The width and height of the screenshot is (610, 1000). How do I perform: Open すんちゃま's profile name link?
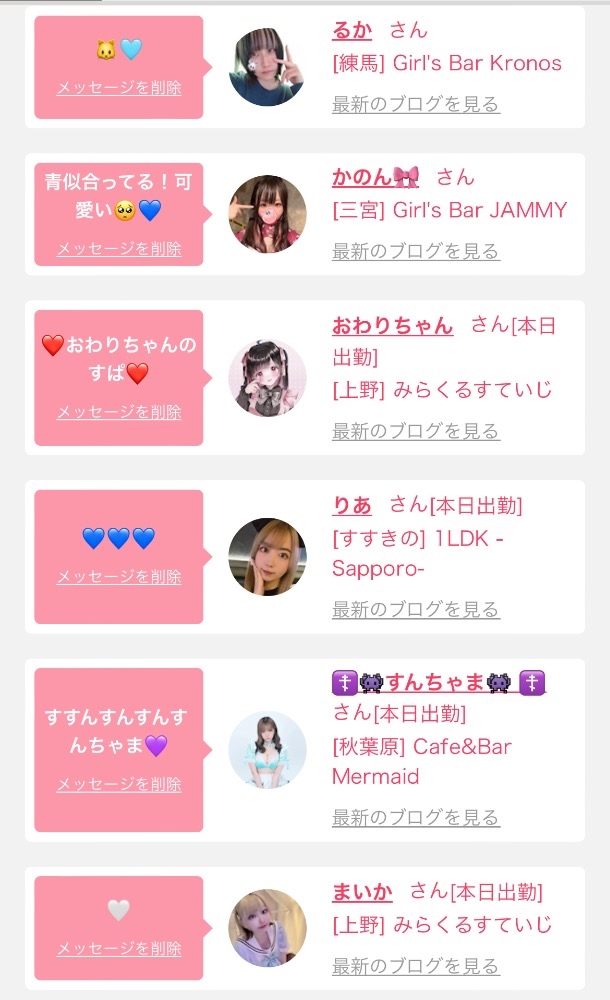pyautogui.click(x=438, y=683)
